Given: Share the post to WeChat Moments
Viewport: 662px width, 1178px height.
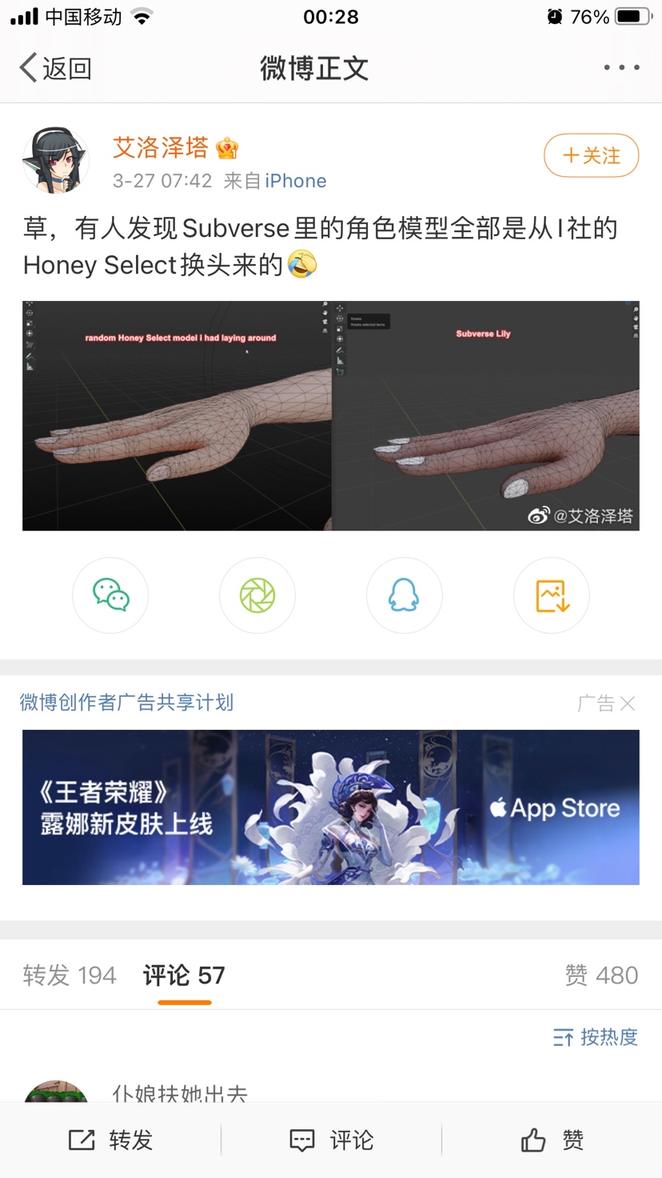Looking at the screenshot, I should (x=257, y=596).
